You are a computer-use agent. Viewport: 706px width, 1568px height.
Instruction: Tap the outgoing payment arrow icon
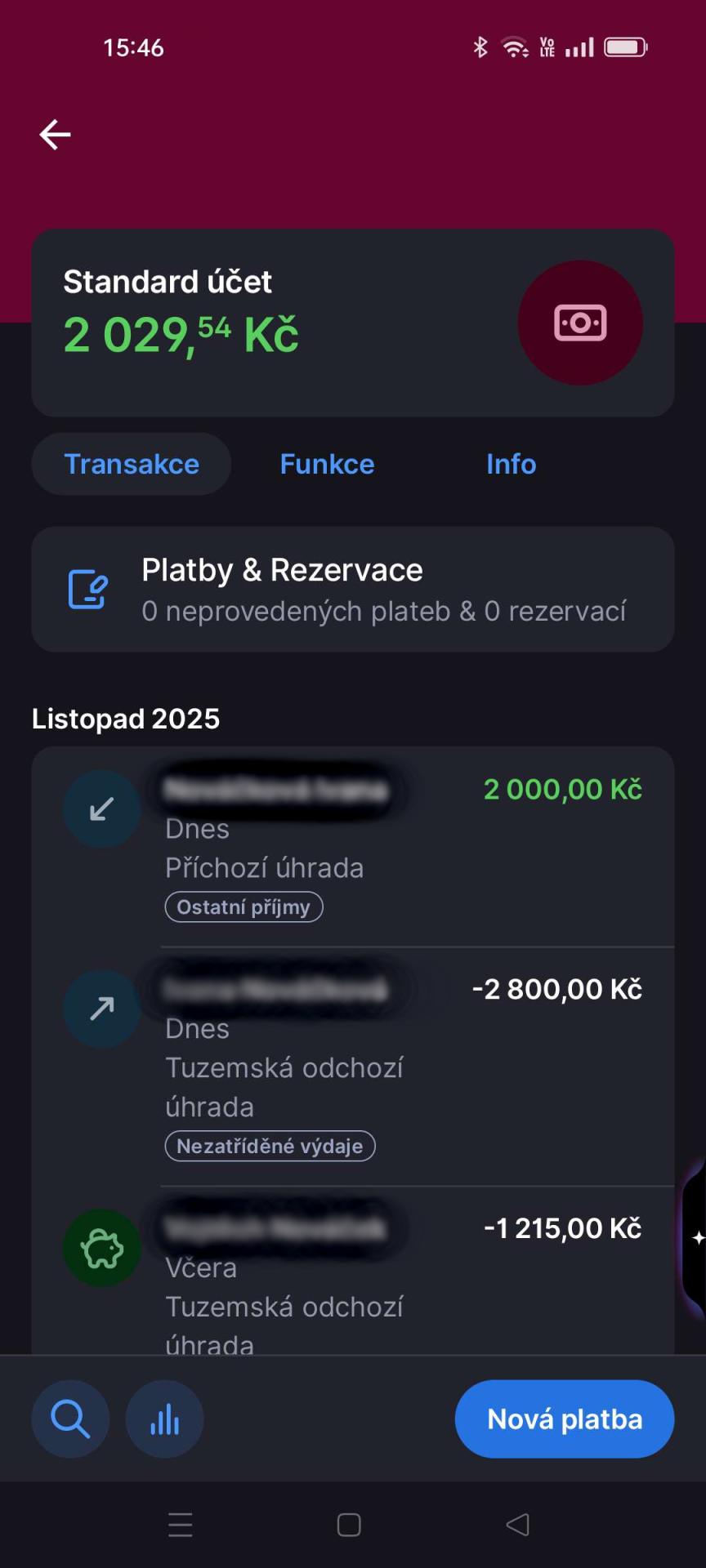click(x=101, y=1009)
